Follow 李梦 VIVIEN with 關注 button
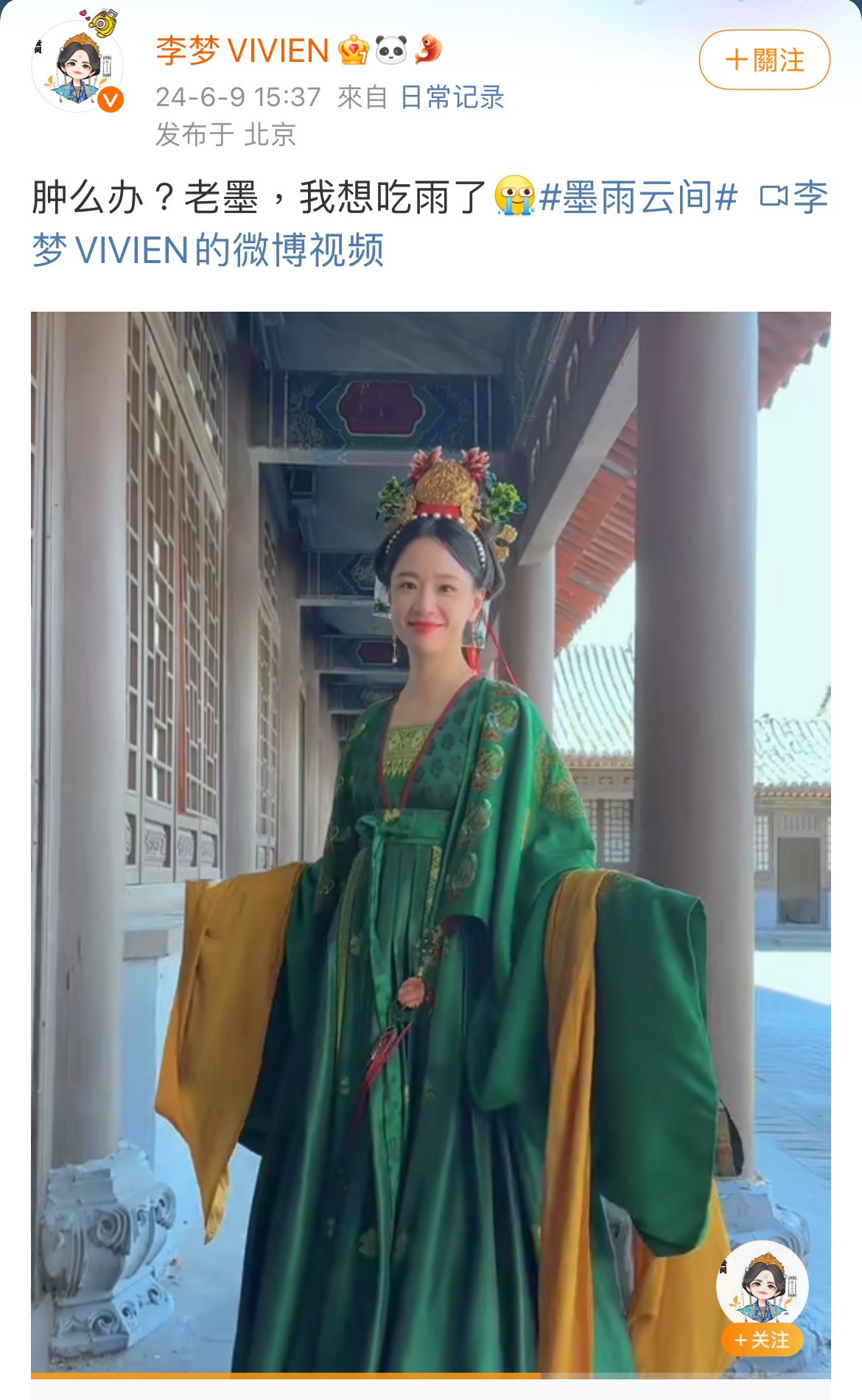This screenshot has height=1400, width=862. (x=764, y=60)
